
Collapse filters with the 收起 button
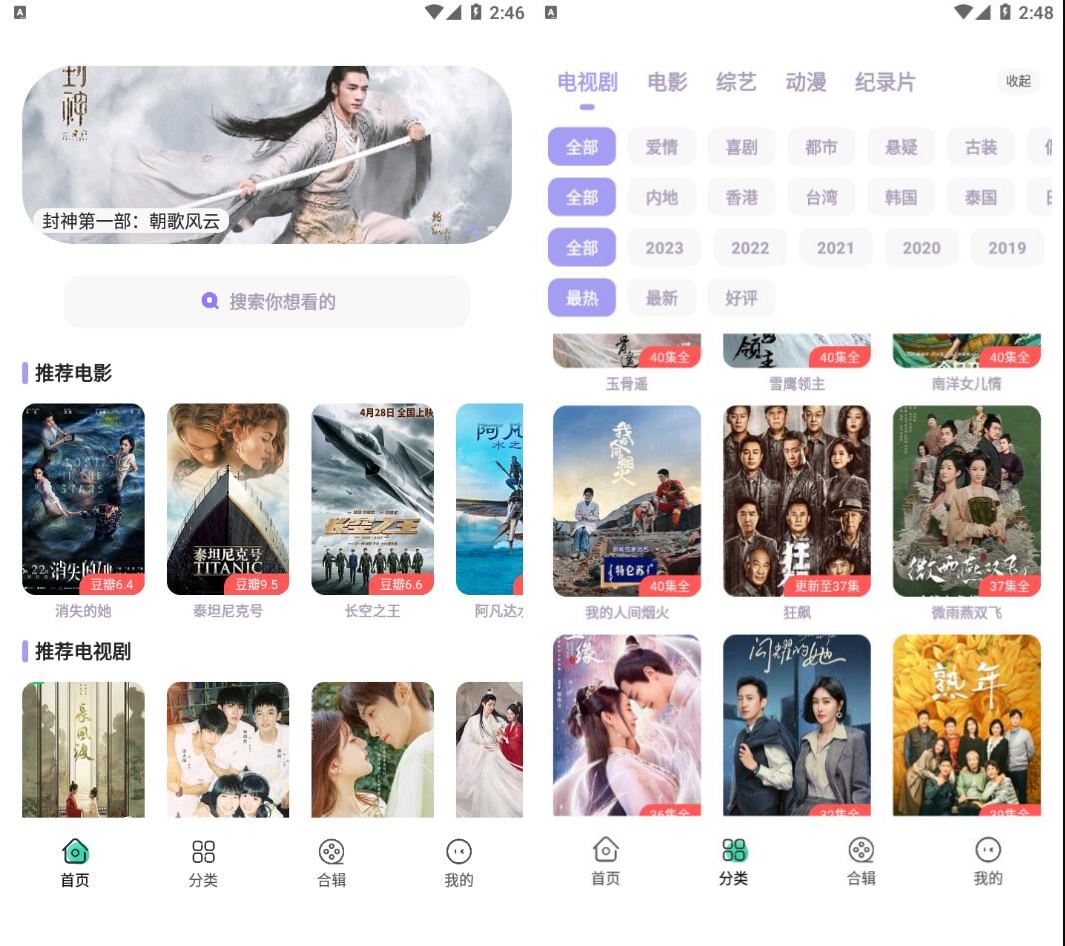pos(1018,82)
